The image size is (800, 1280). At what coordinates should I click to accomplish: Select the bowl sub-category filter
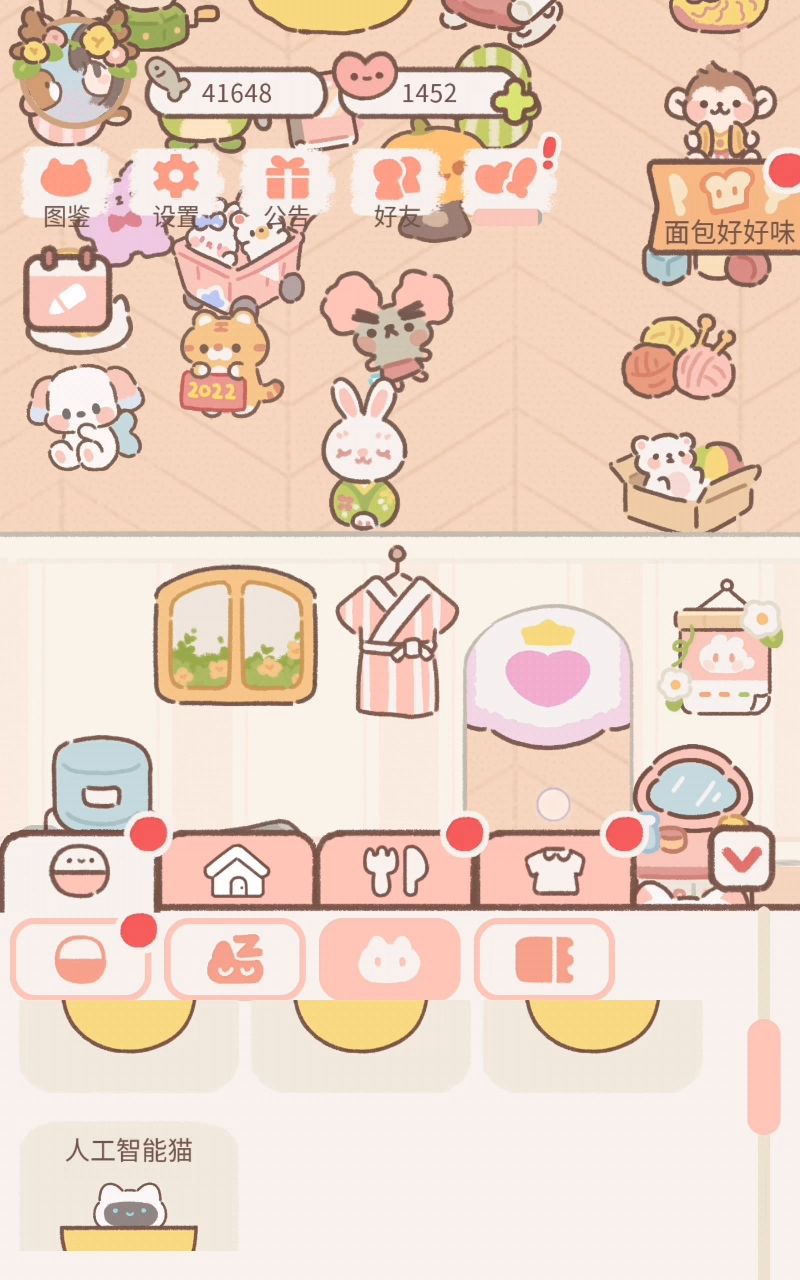[80, 960]
